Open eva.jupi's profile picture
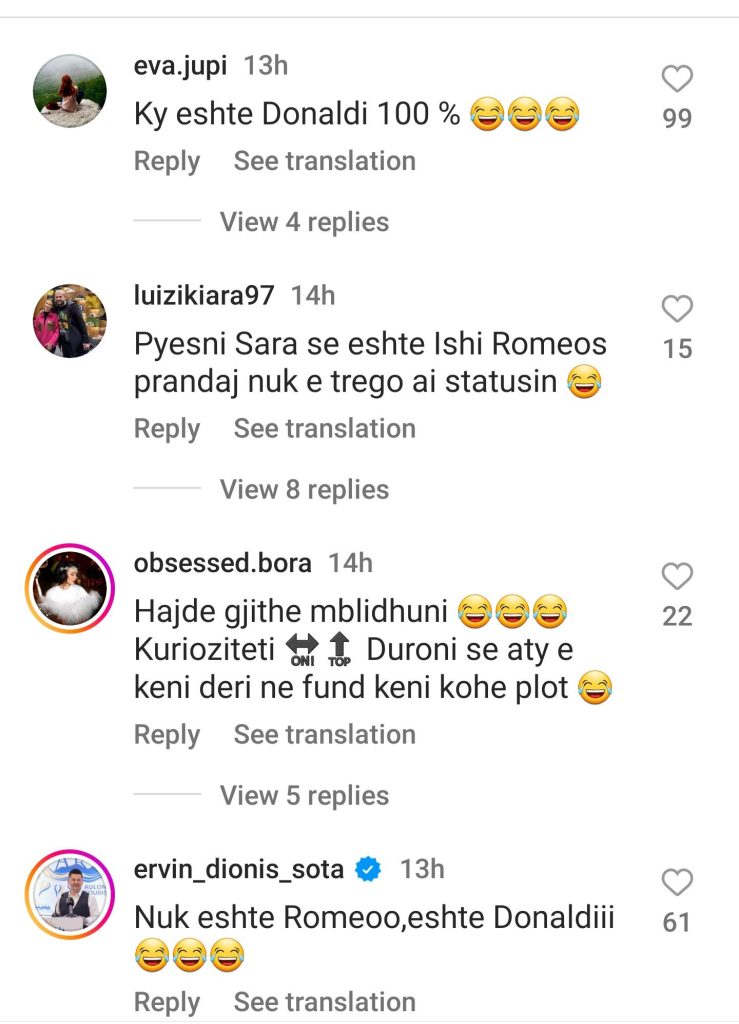Screen dimensions: 739x1024 (70, 91)
